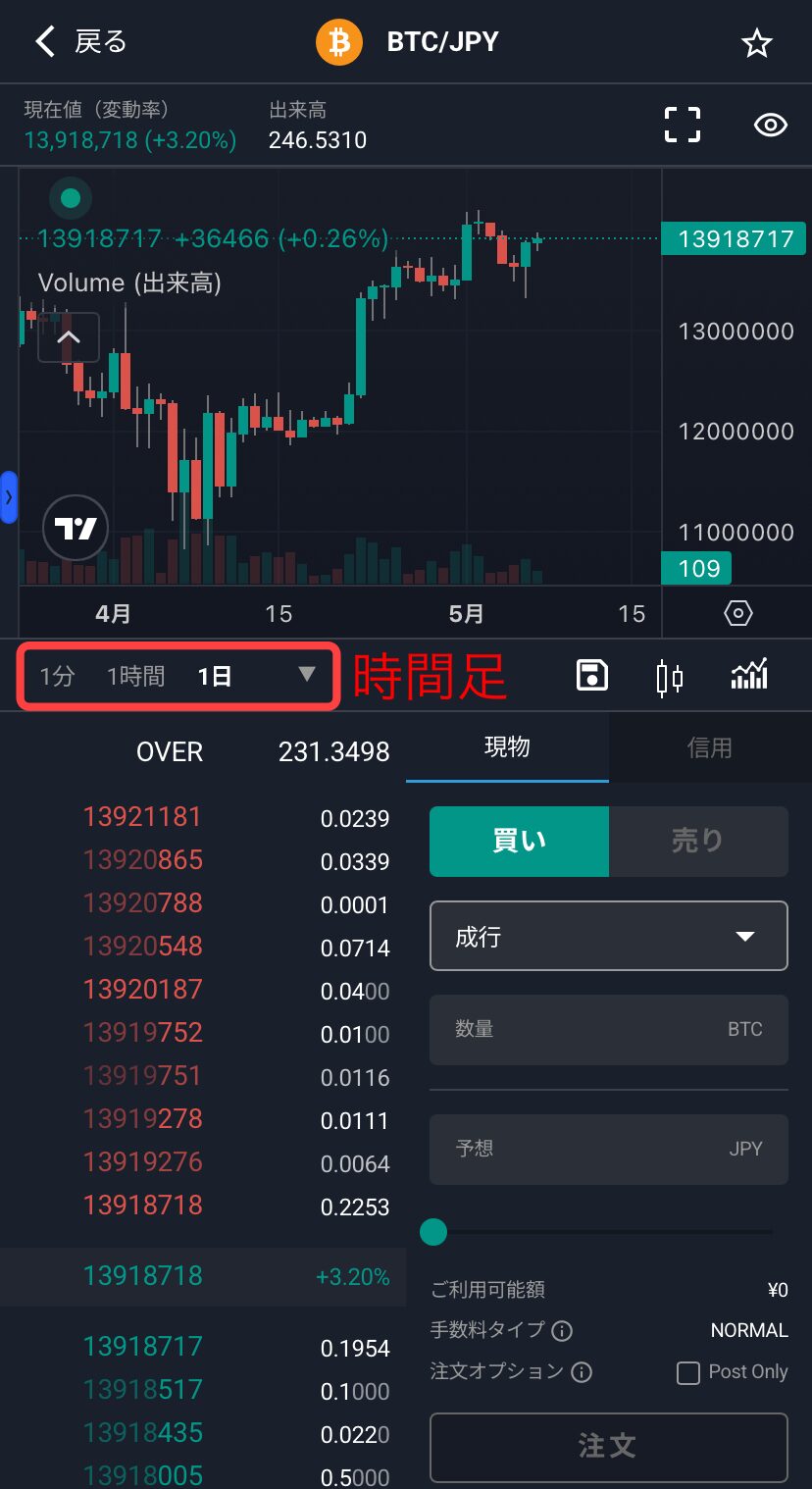The height and width of the screenshot is (1489, 812).
Task: Collapse the chart legend with the chevron
Action: [x=69, y=337]
